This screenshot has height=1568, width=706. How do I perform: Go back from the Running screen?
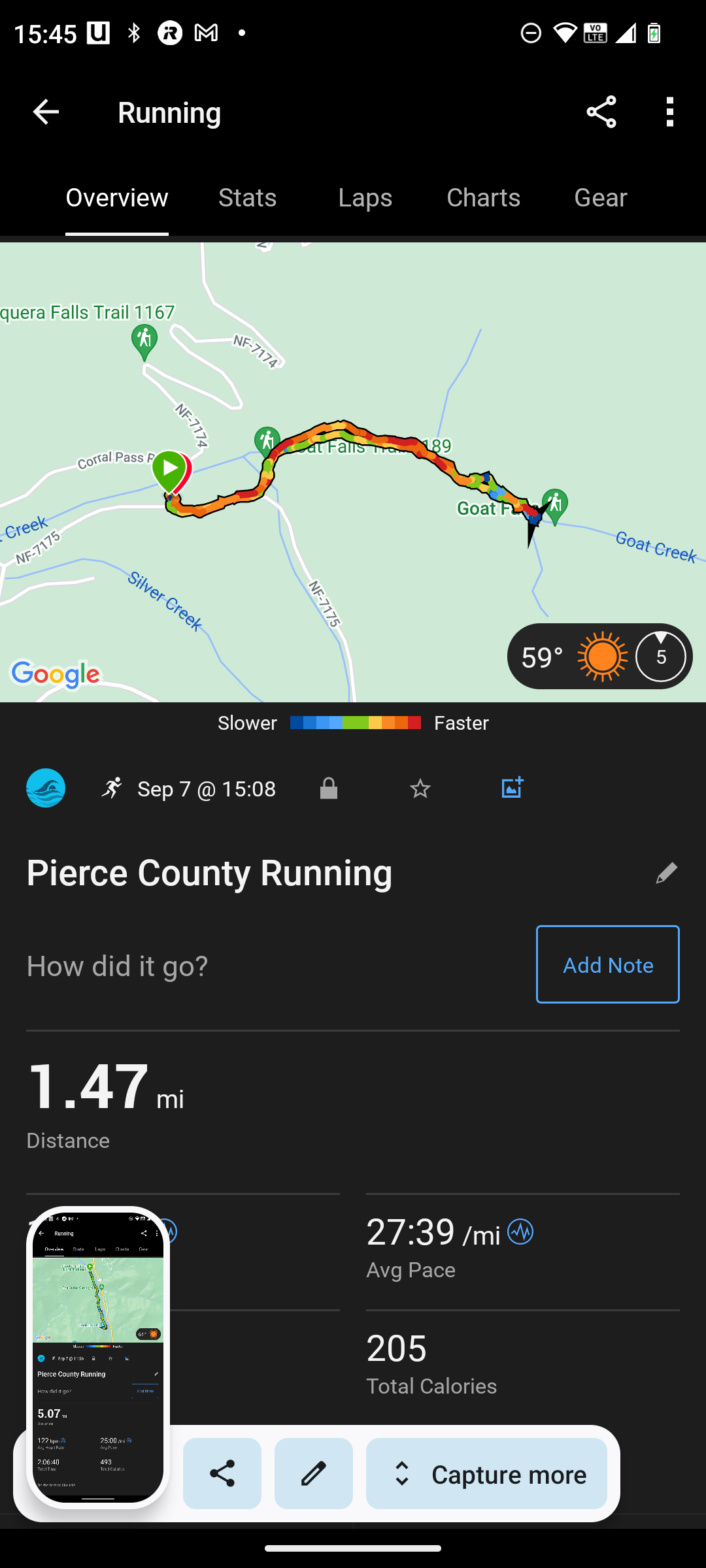[46, 112]
